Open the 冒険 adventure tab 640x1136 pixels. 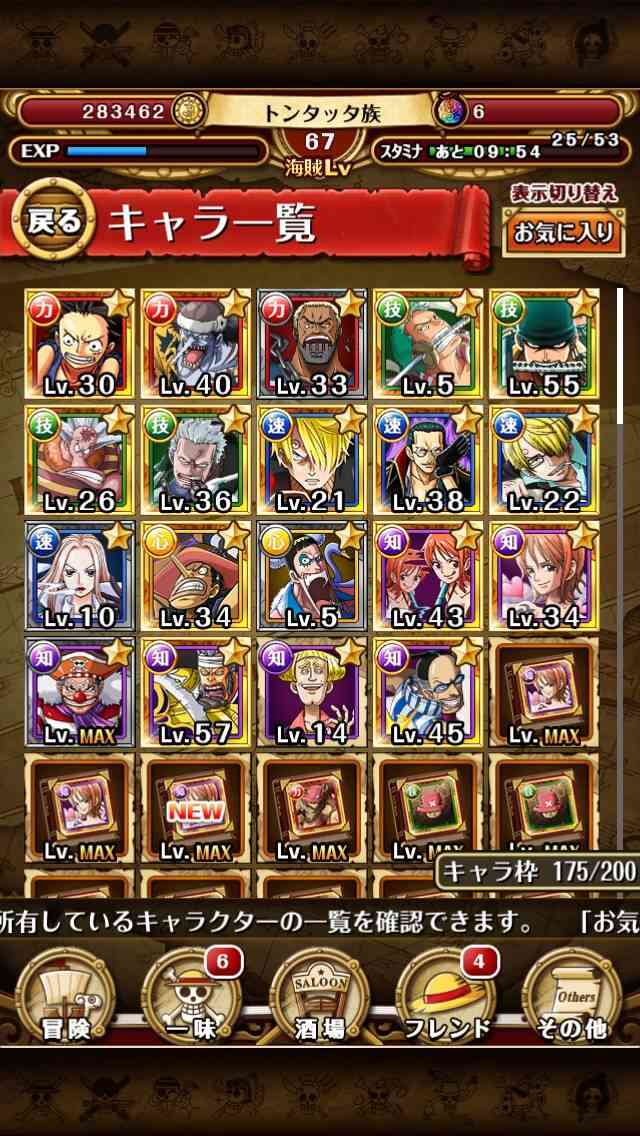65,996
